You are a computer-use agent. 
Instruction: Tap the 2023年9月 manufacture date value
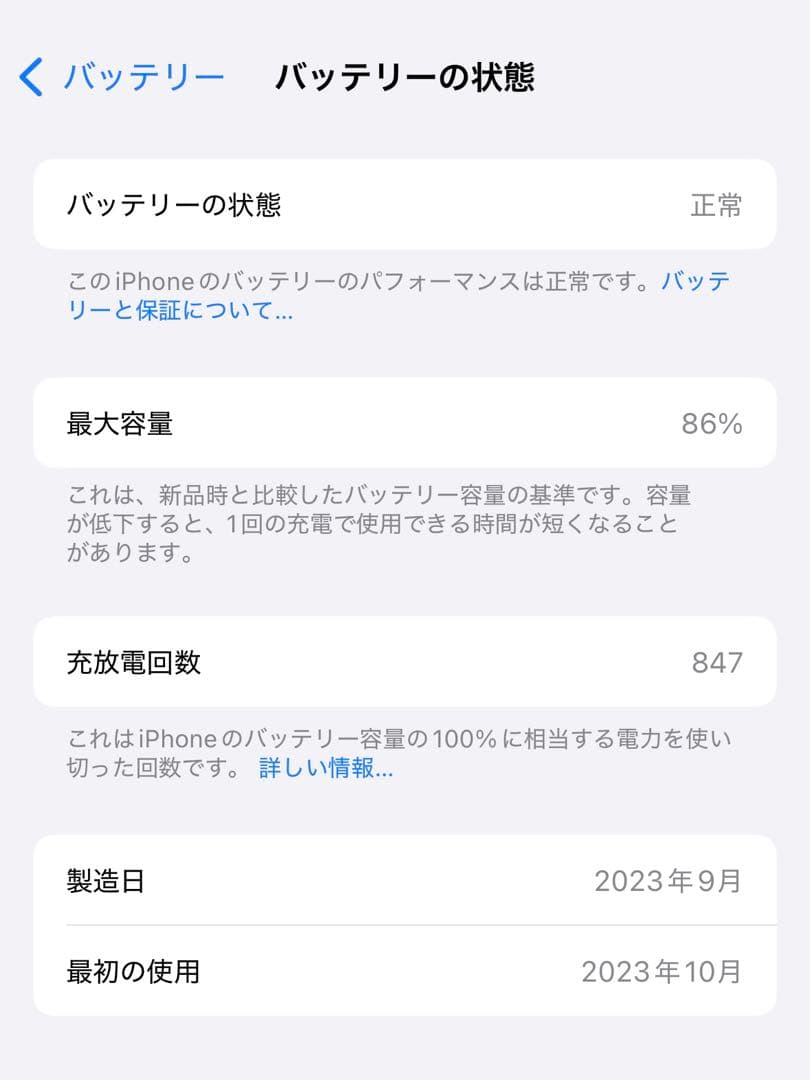(x=671, y=881)
